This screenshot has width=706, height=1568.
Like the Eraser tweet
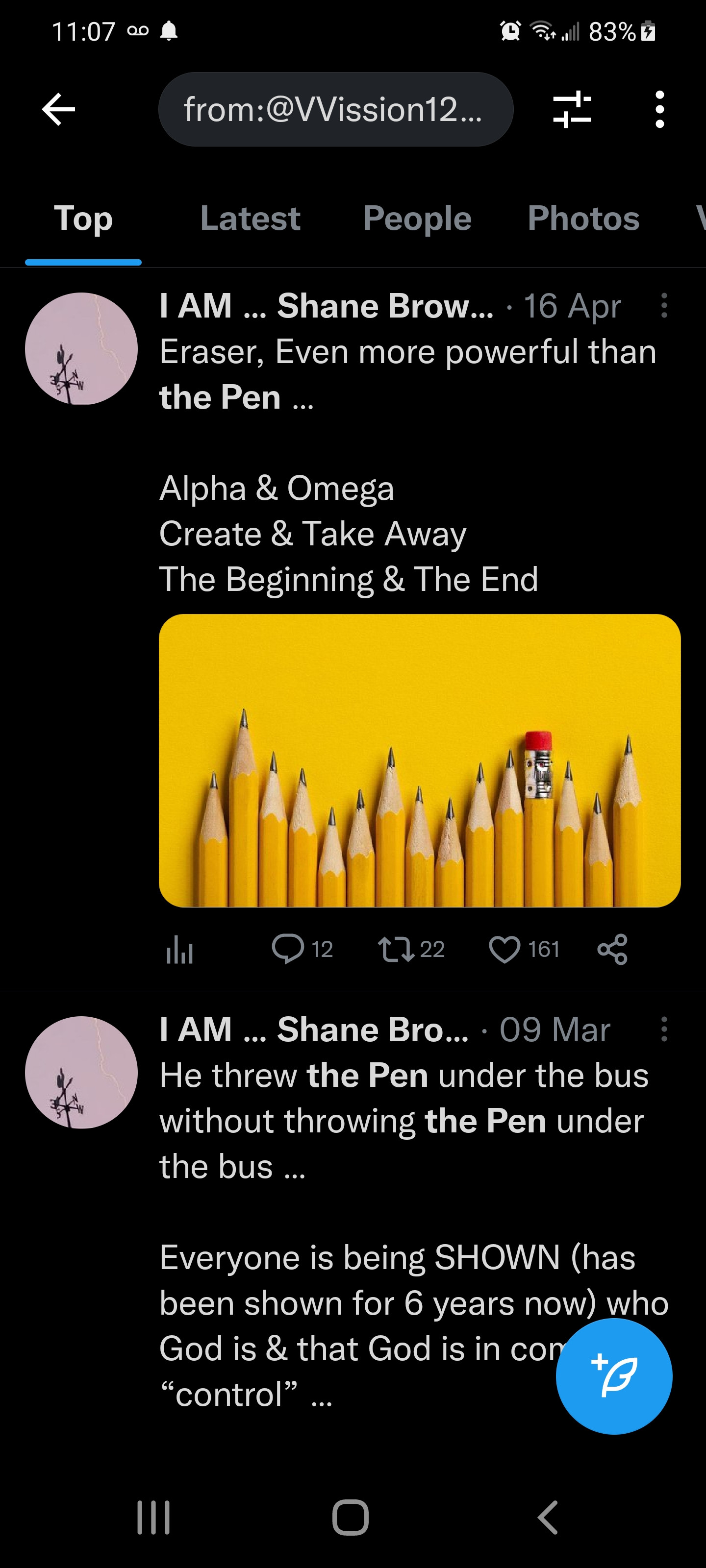tap(505, 949)
